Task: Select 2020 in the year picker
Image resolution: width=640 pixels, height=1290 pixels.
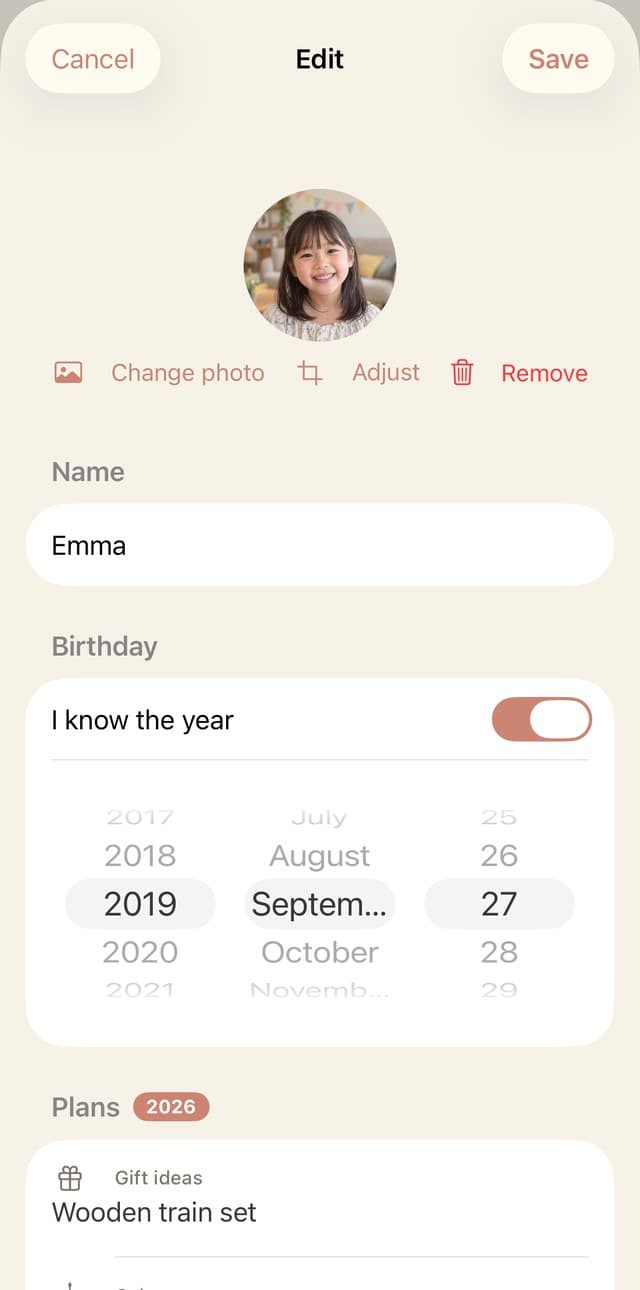Action: point(140,952)
